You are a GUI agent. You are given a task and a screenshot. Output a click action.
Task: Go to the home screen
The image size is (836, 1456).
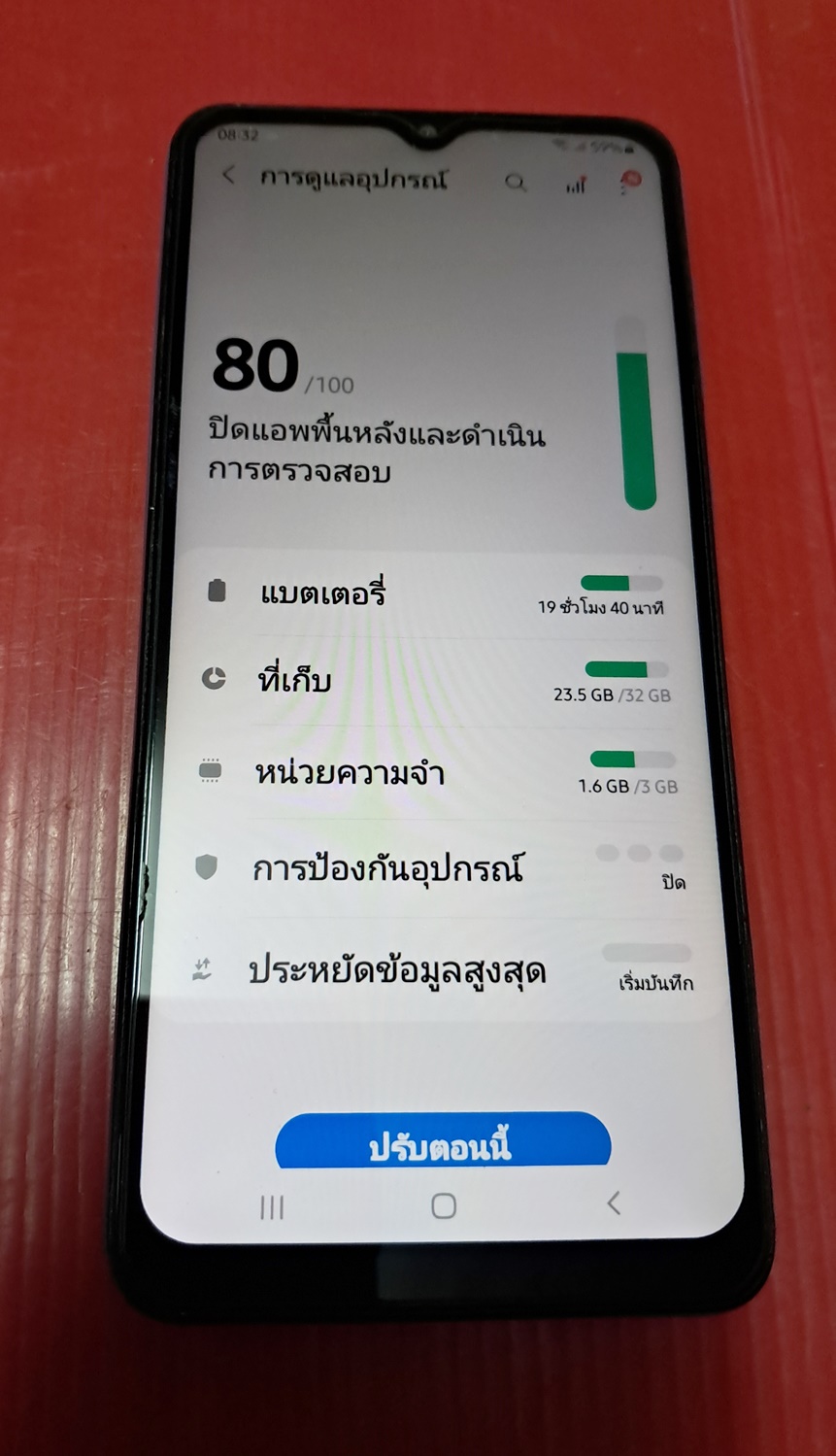pyautogui.click(x=444, y=1206)
